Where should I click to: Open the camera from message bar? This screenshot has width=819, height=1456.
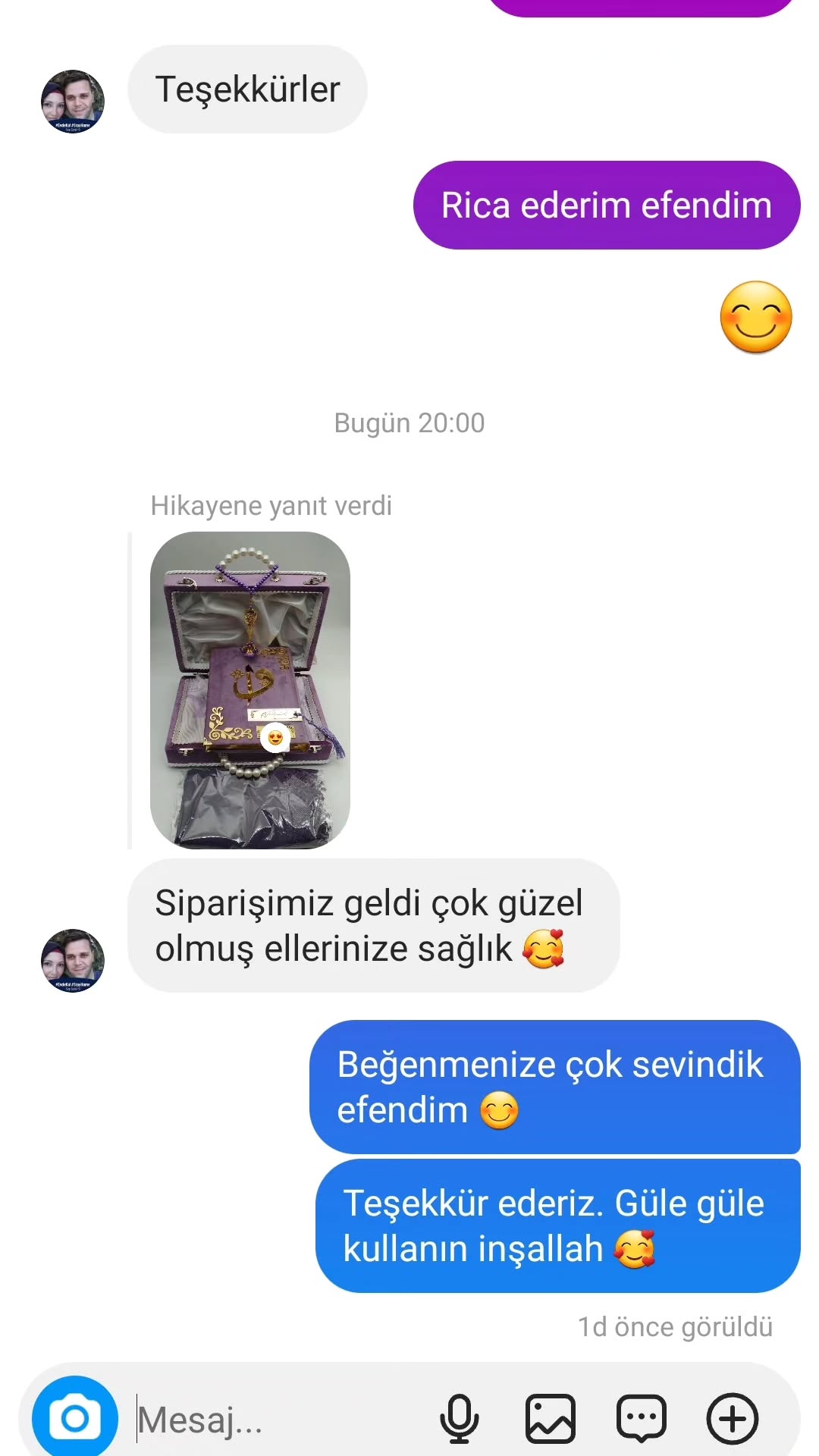pos(75,1418)
